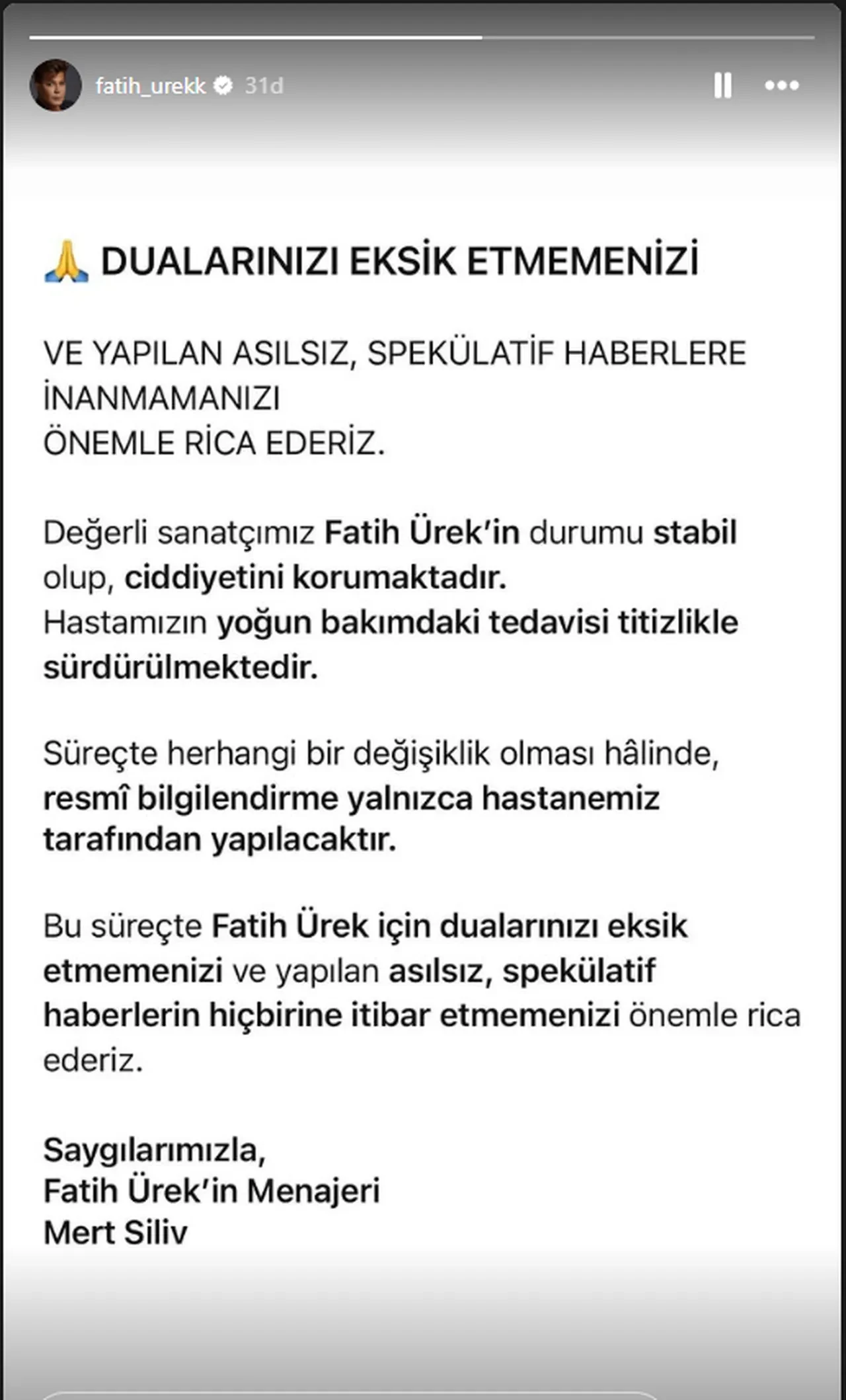Click the verified badge next to fatih_urekk
Screen dimensions: 846x1400
(x=222, y=84)
